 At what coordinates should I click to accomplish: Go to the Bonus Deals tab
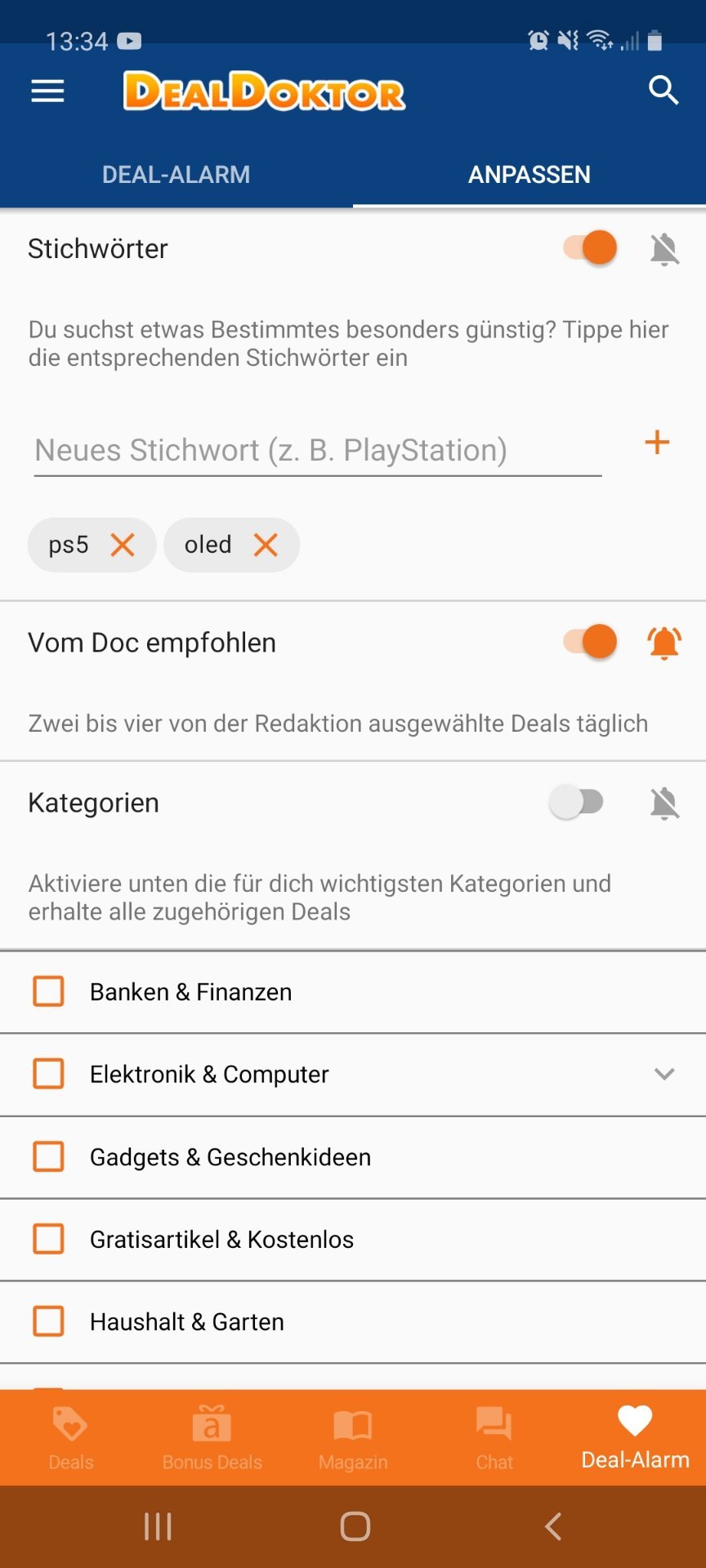click(212, 1438)
